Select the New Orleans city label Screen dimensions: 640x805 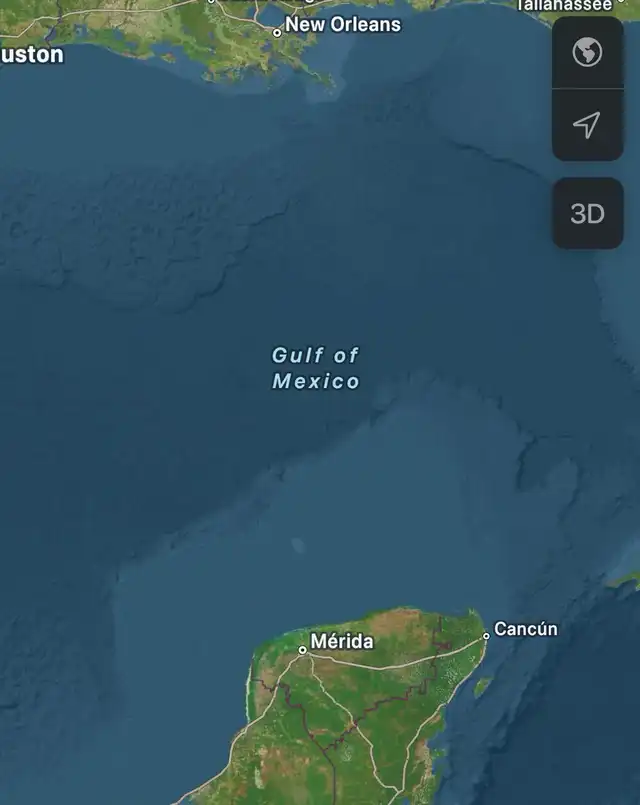[x=342, y=24]
